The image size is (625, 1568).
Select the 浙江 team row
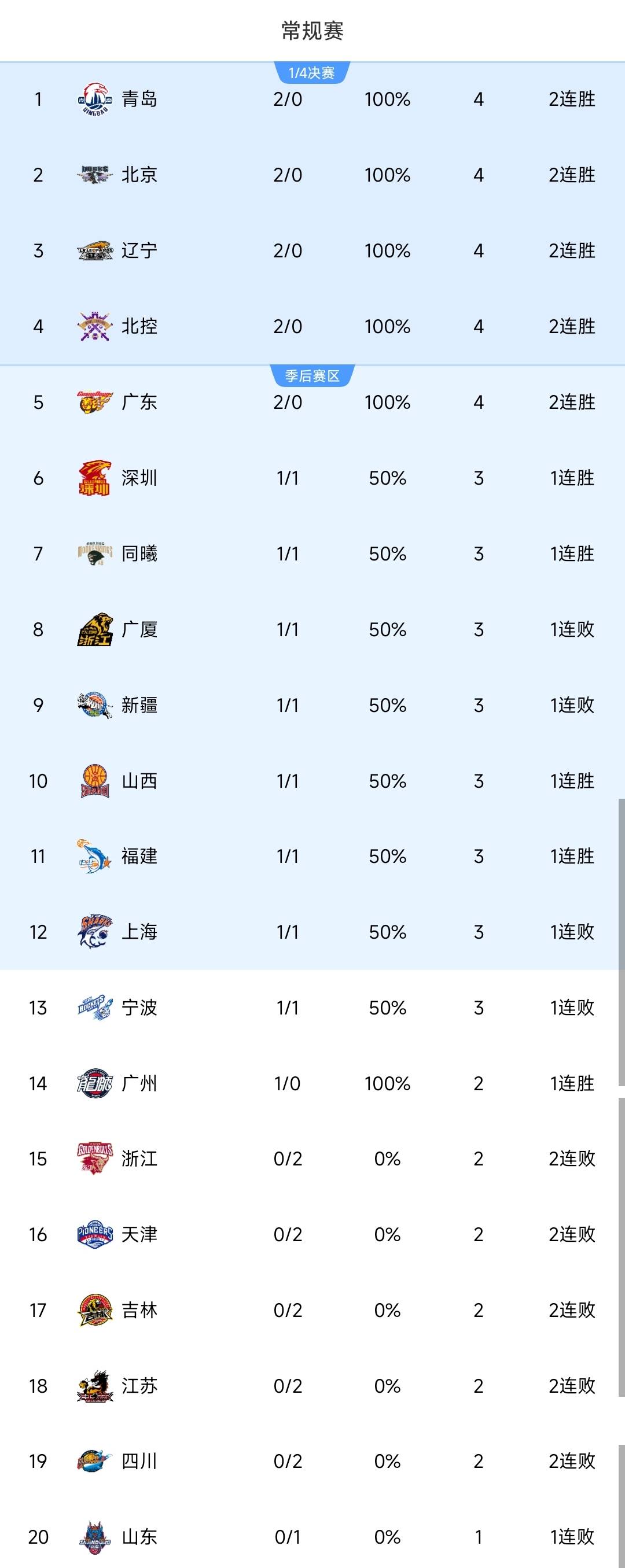tap(139, 1159)
